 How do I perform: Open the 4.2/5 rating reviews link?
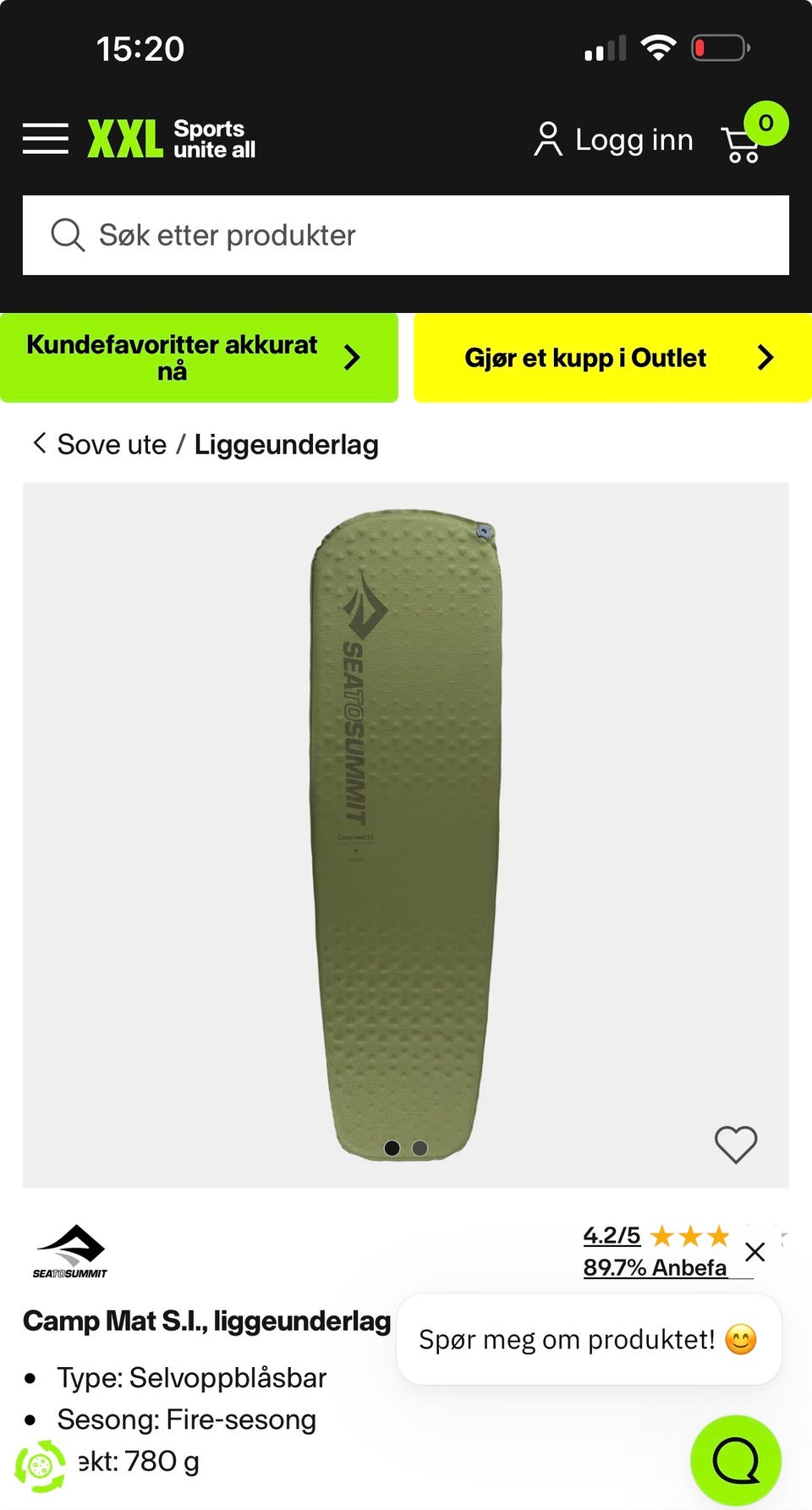click(612, 1236)
